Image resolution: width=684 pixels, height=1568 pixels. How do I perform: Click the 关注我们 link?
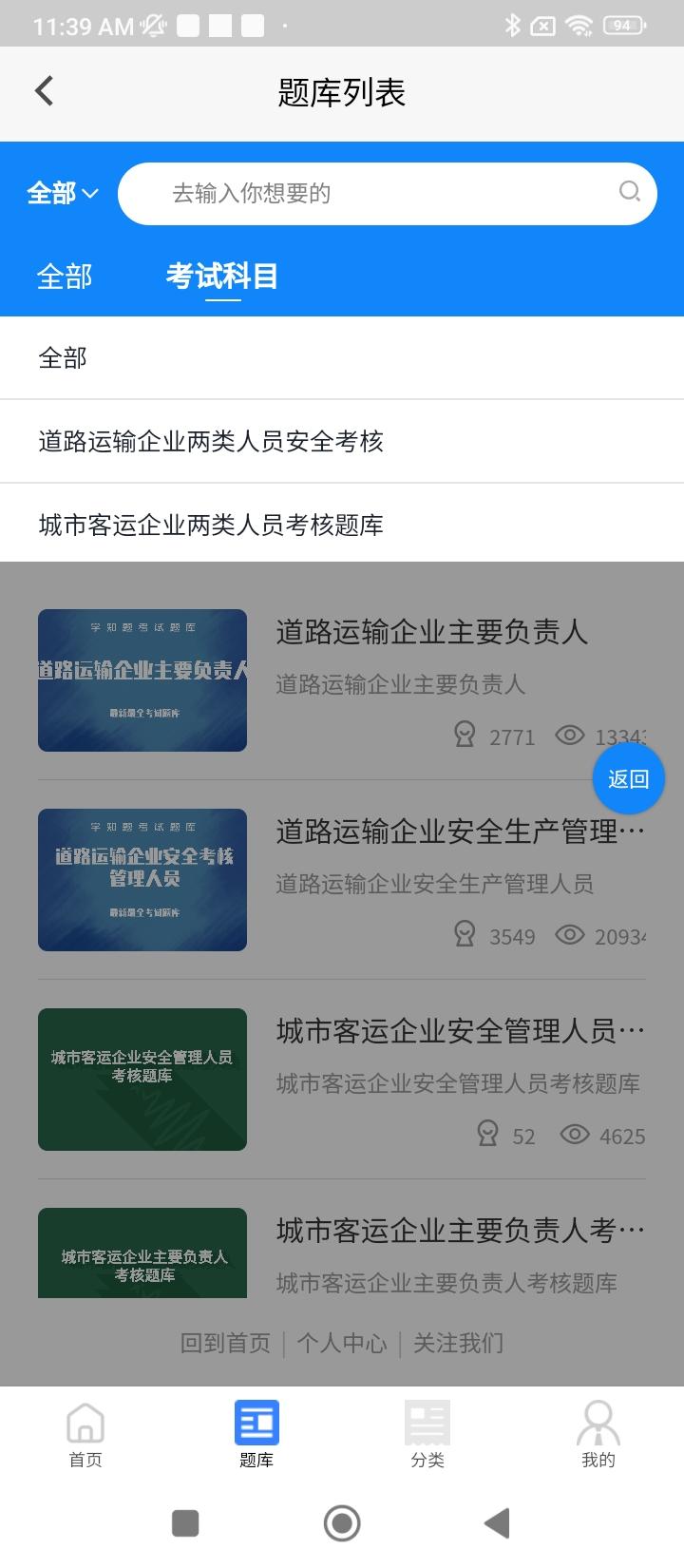[x=457, y=1343]
